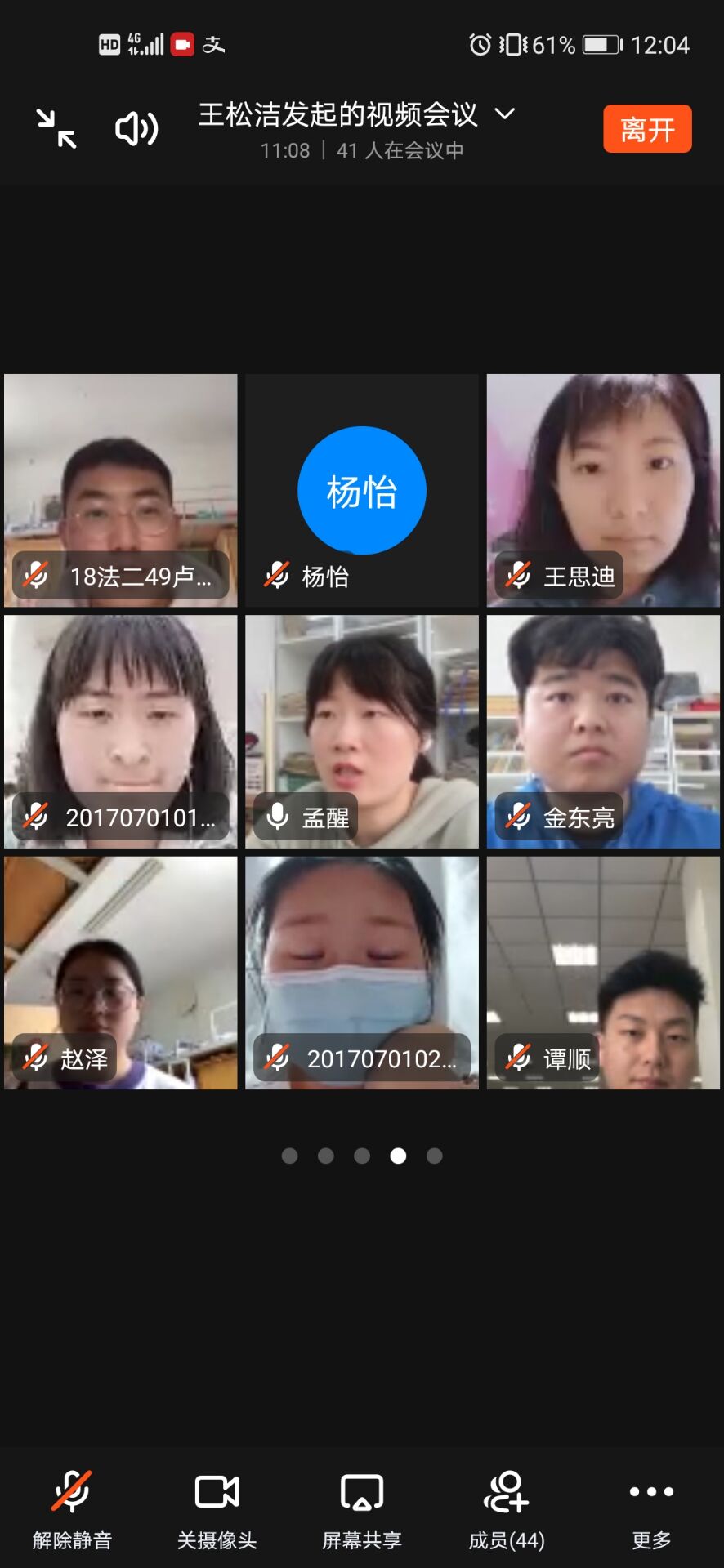Open 王思迪's video tile
The height and width of the screenshot is (1568, 724).
coord(603,490)
